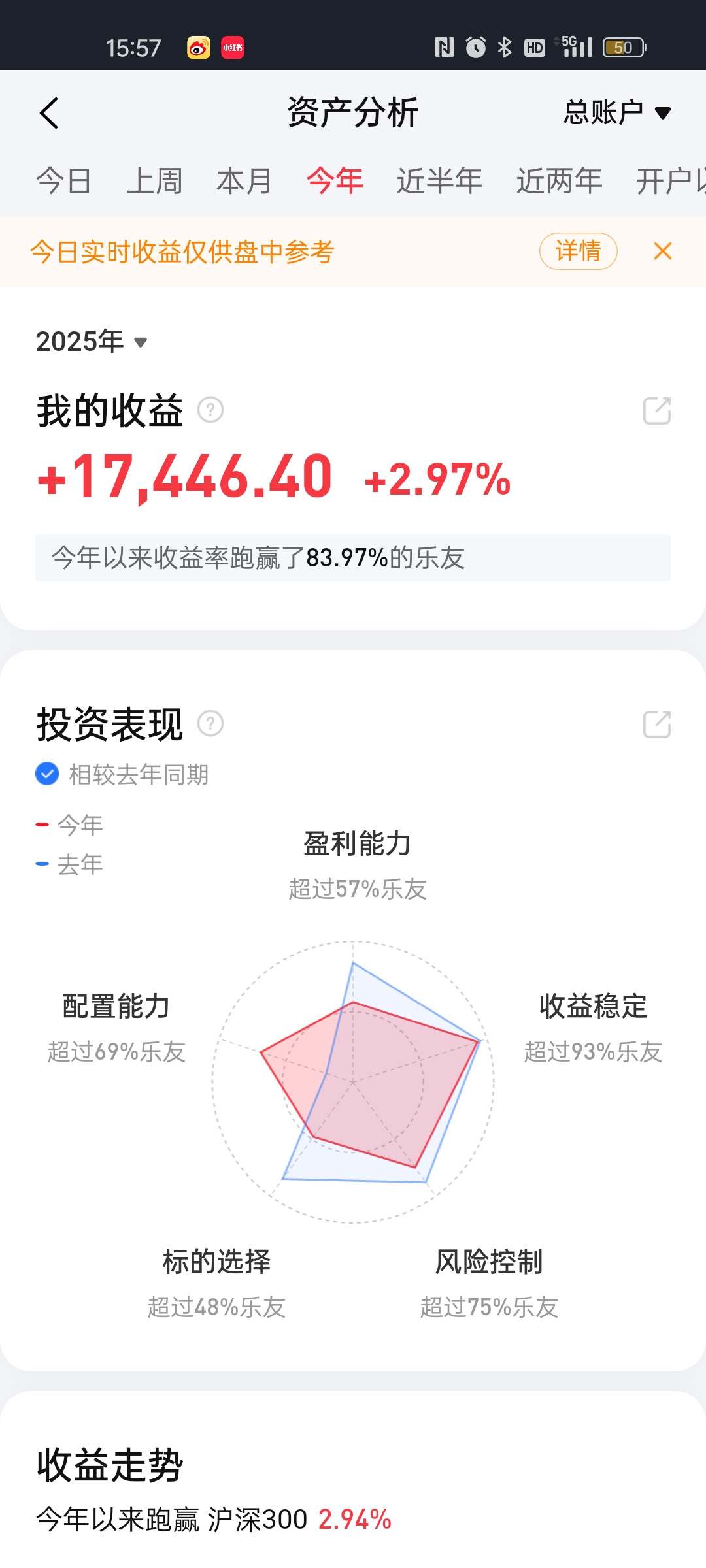Switch to the 近半年 tab

coord(439,181)
